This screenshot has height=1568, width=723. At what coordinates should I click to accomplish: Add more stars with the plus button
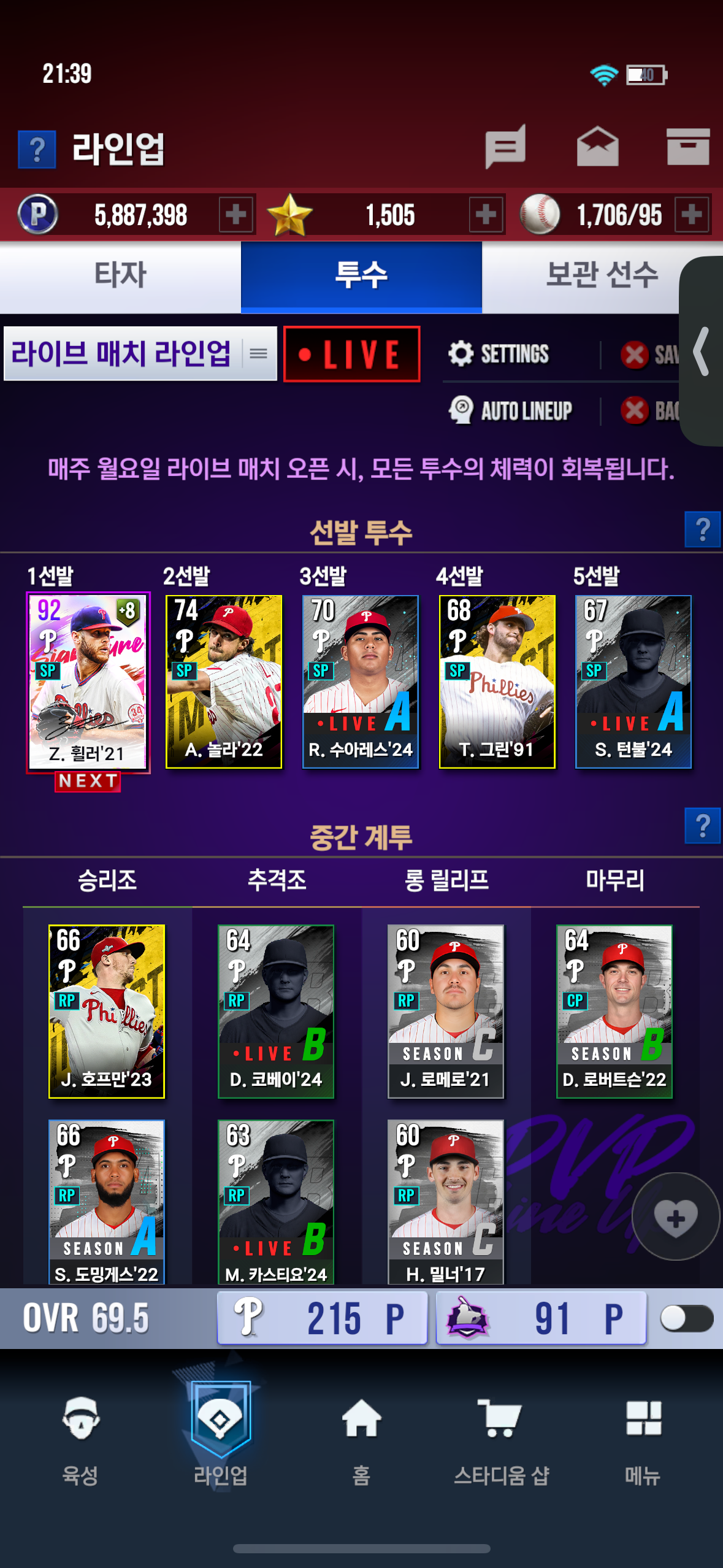(486, 215)
